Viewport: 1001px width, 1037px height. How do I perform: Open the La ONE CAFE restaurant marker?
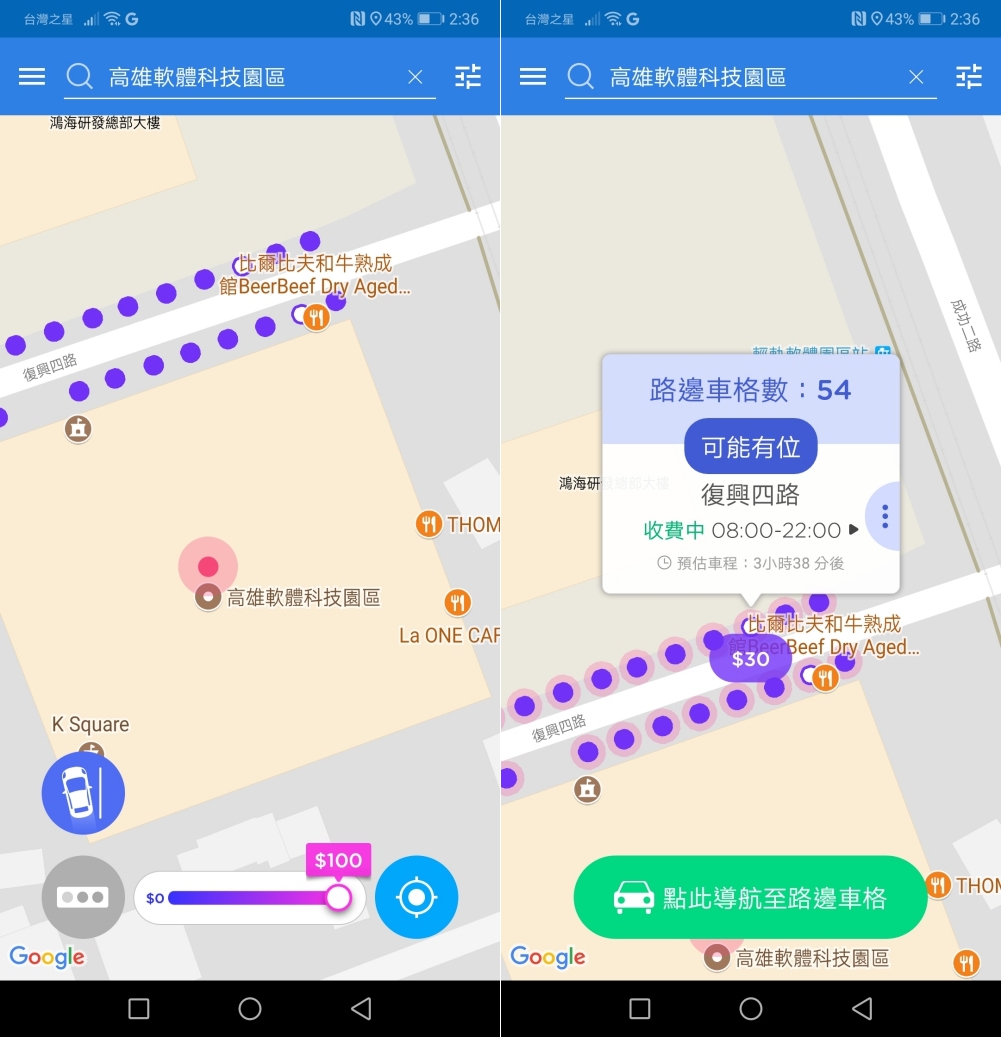click(458, 602)
